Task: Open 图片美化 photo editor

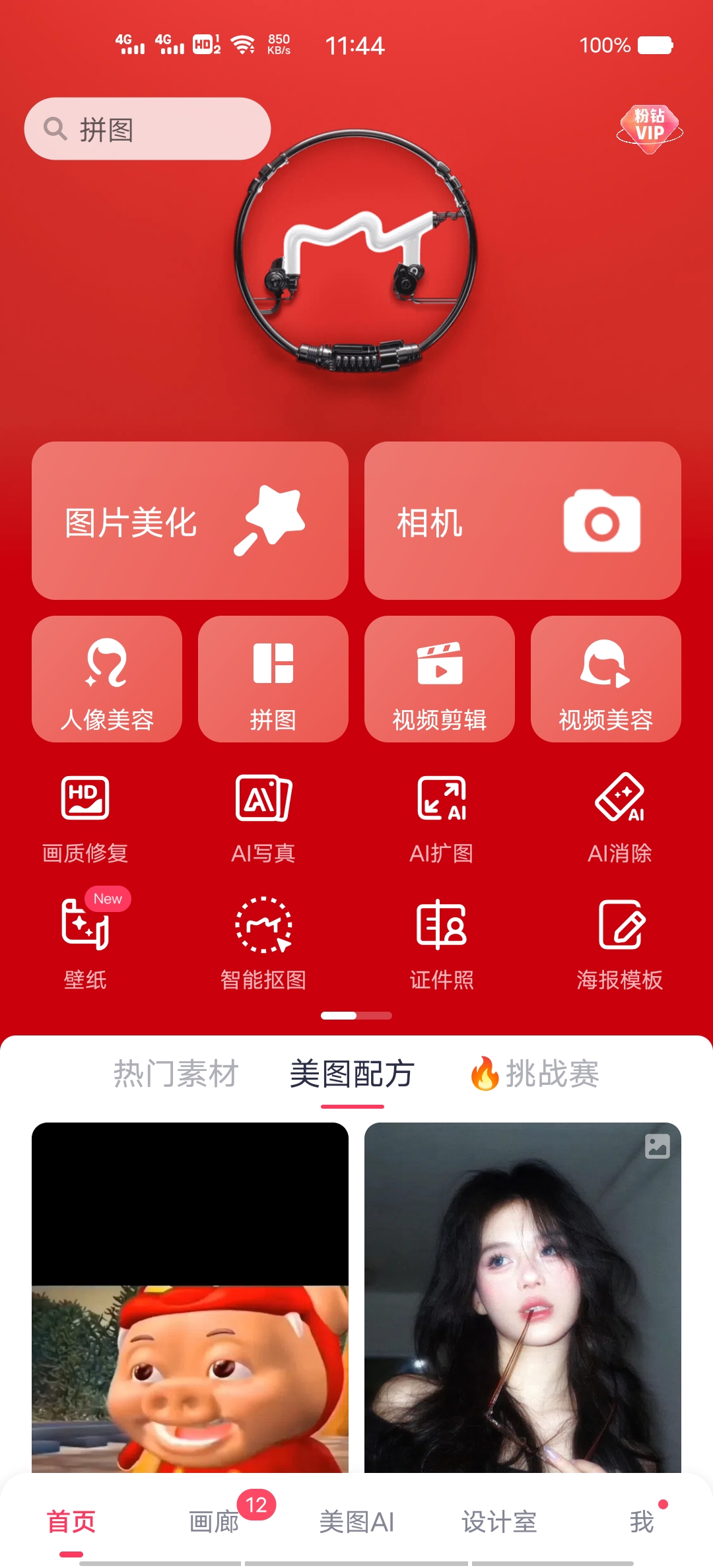Action: (x=190, y=521)
